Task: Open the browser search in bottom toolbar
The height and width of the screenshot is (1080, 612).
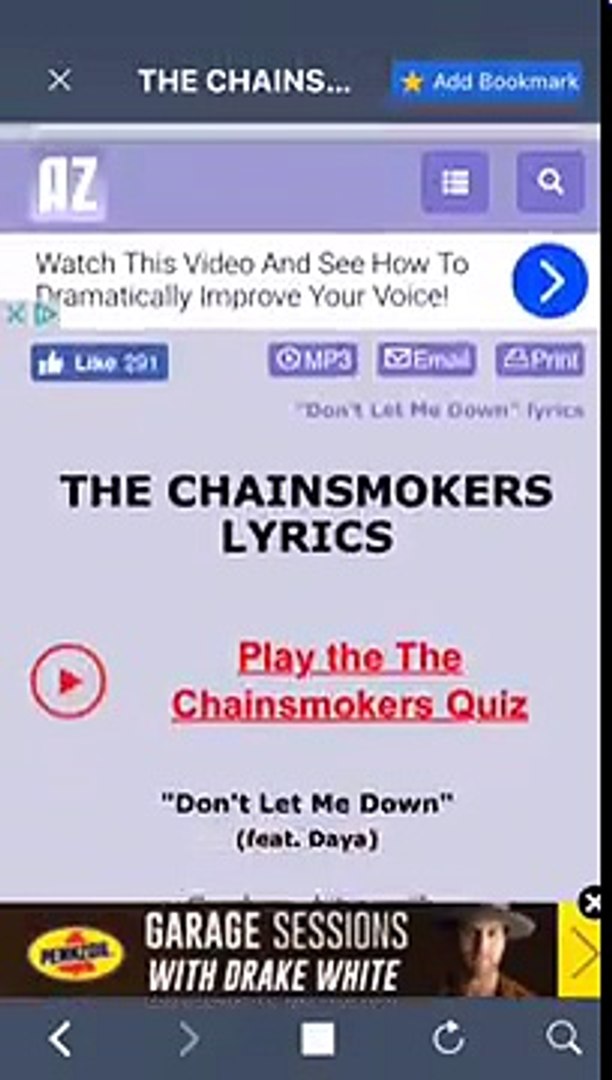Action: tap(563, 1040)
